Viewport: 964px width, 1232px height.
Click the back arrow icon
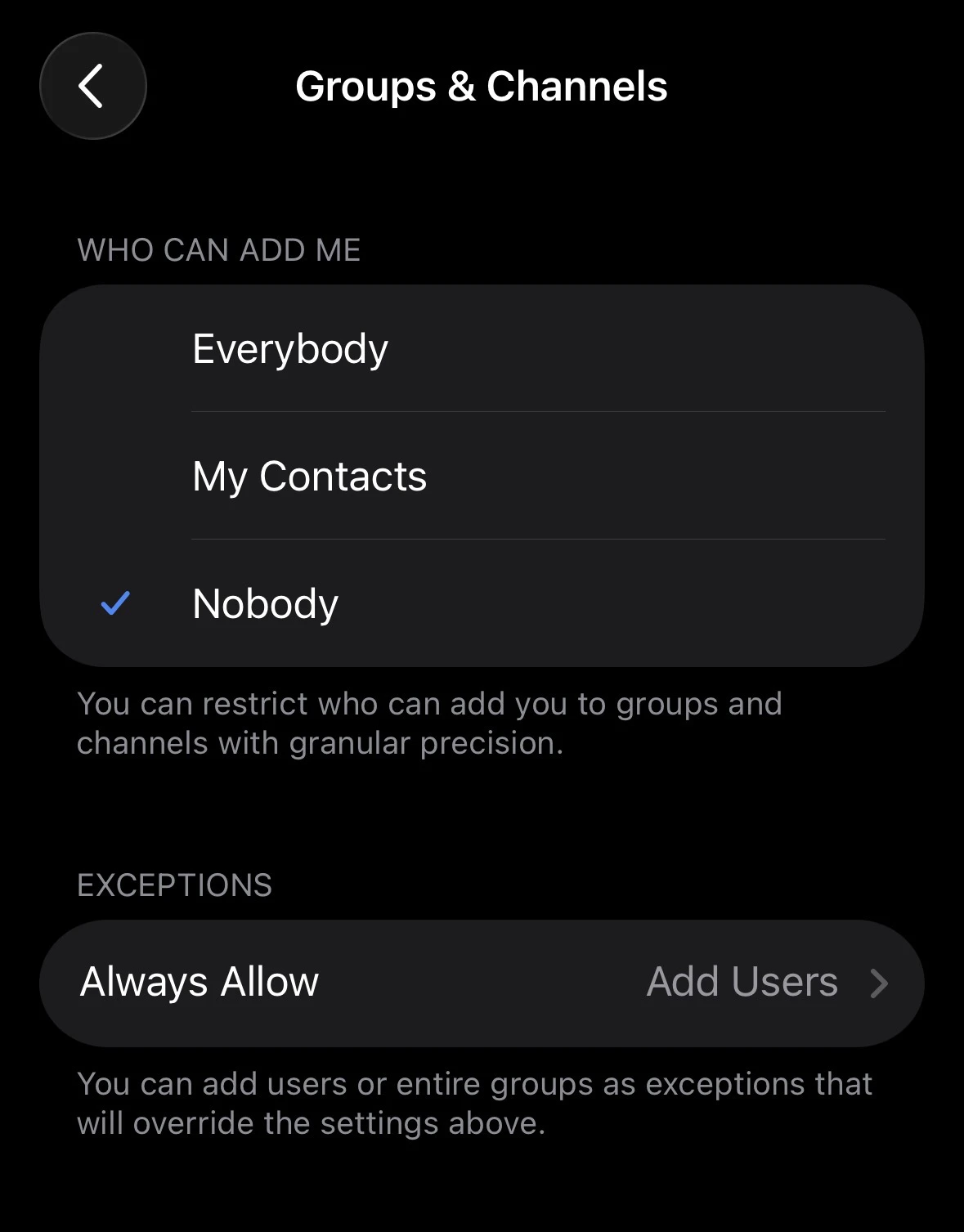point(92,85)
